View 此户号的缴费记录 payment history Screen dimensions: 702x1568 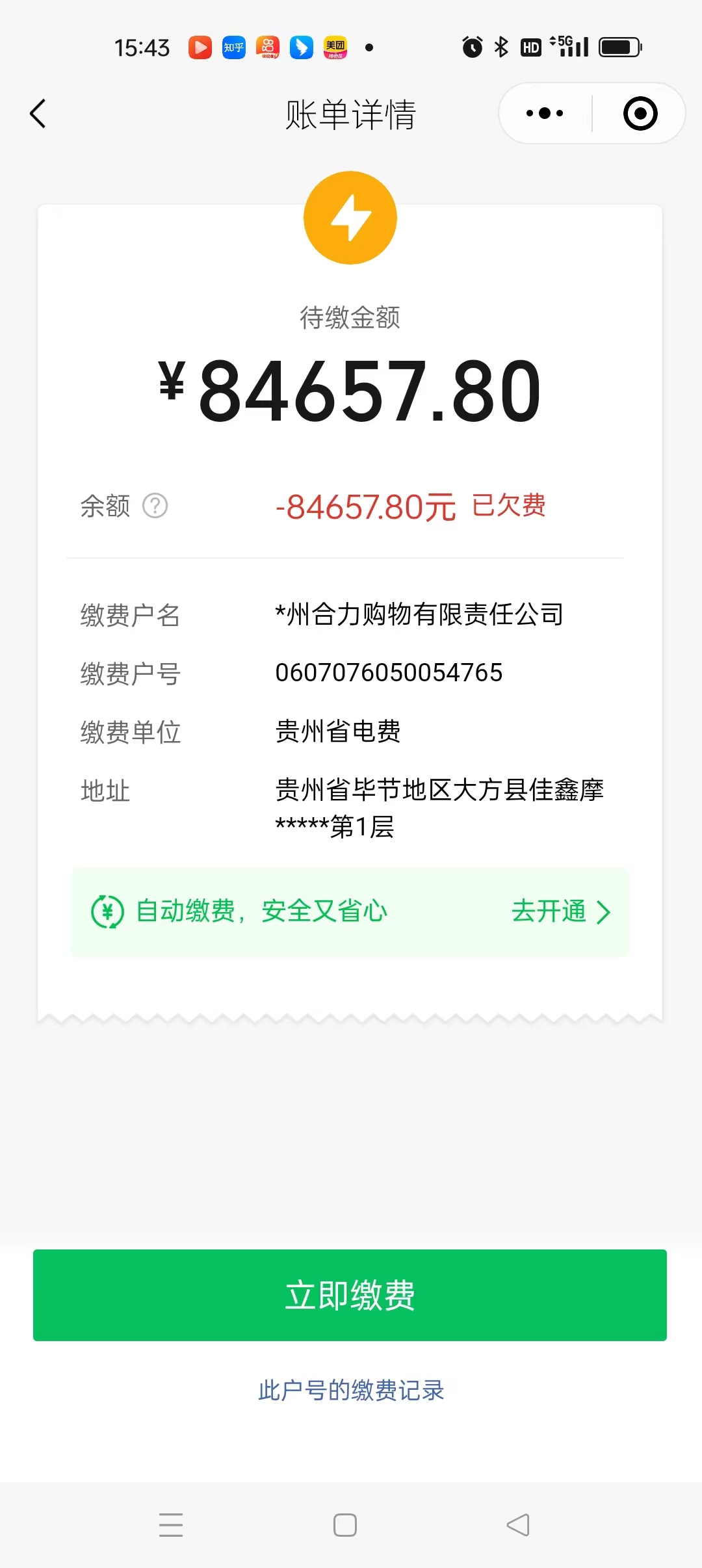(x=351, y=1391)
